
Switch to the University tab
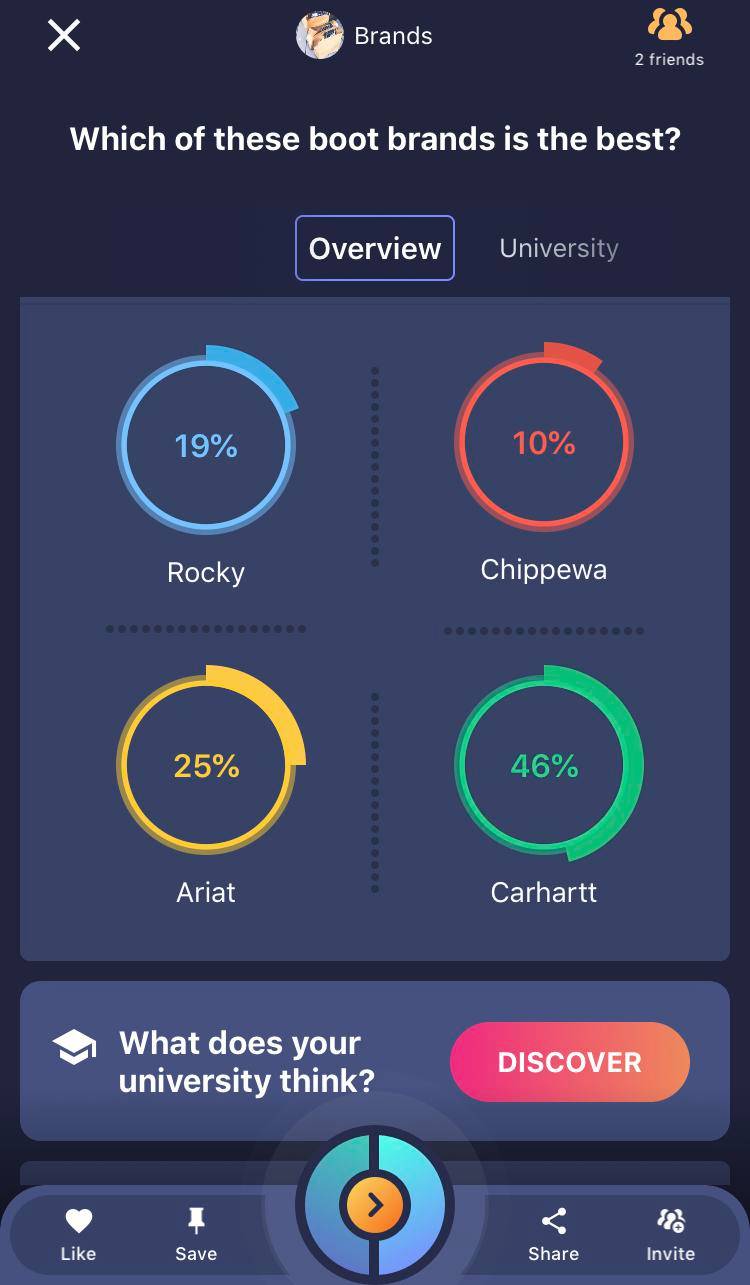[x=559, y=248]
